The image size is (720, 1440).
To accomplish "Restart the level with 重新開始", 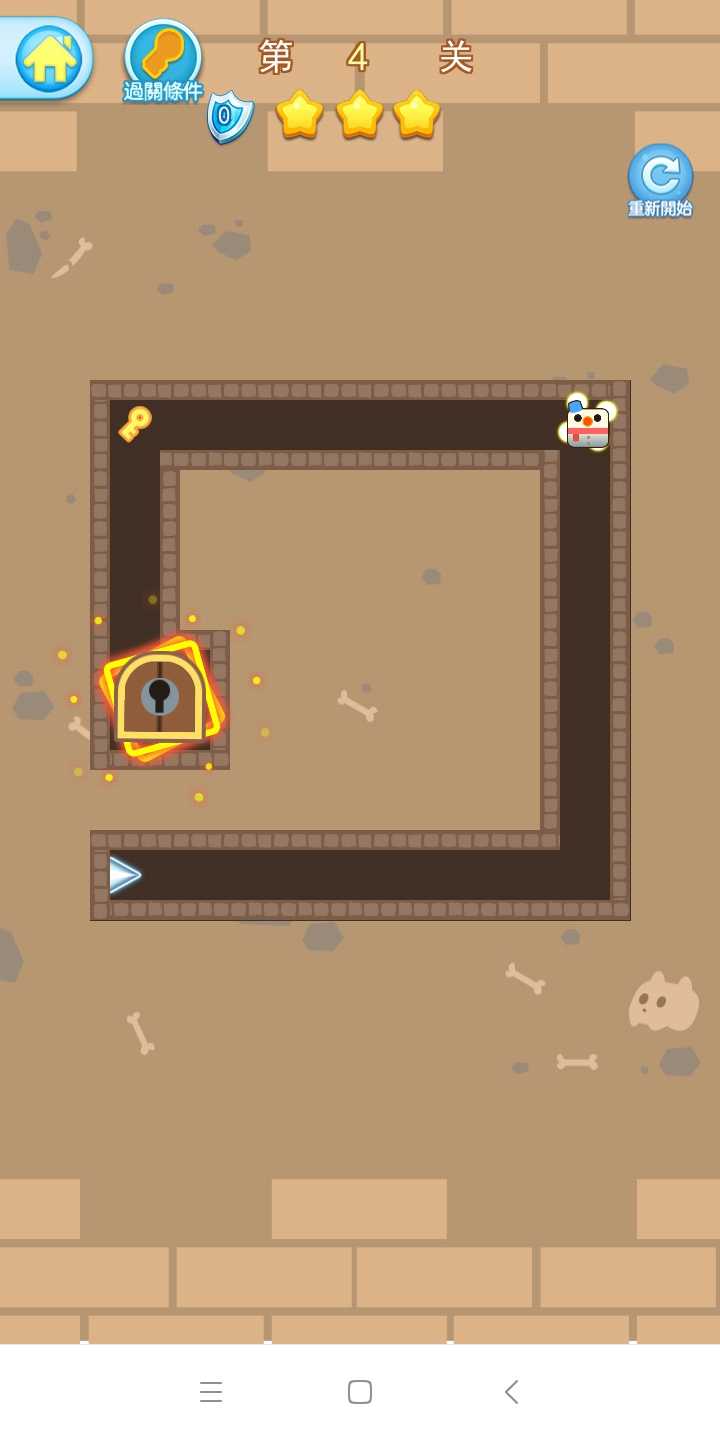I will click(660, 178).
